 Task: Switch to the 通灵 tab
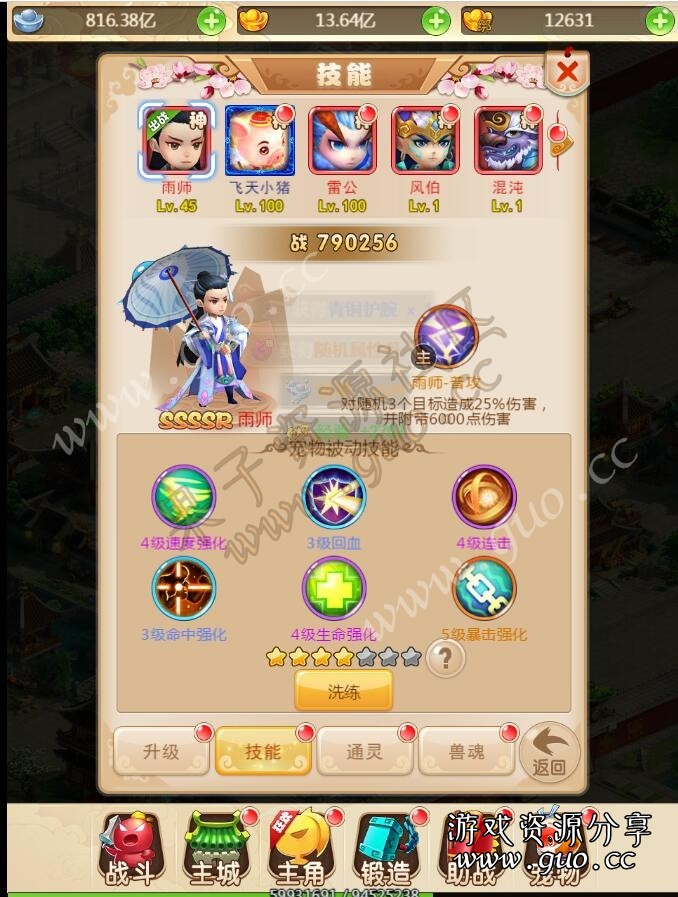point(364,751)
